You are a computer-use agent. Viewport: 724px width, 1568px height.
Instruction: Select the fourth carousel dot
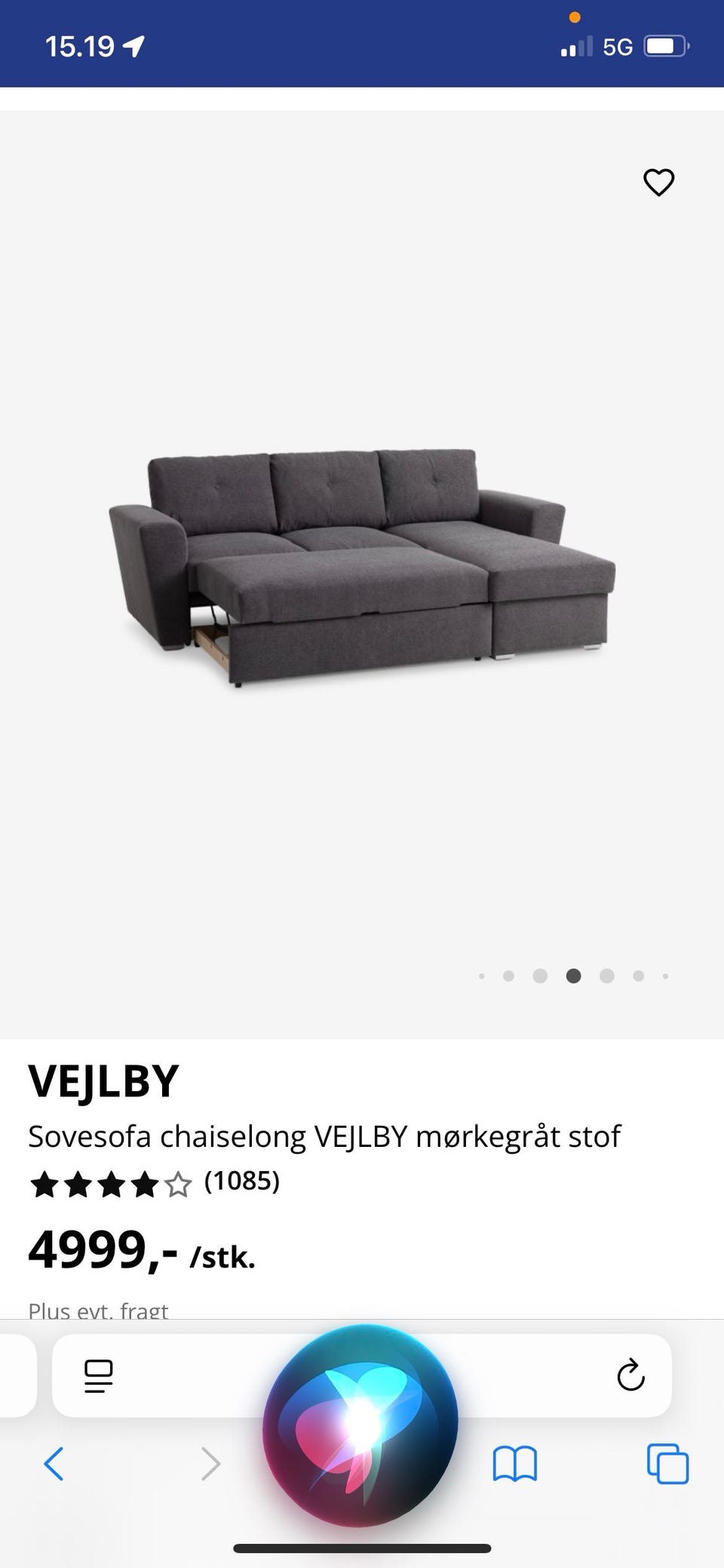click(573, 976)
